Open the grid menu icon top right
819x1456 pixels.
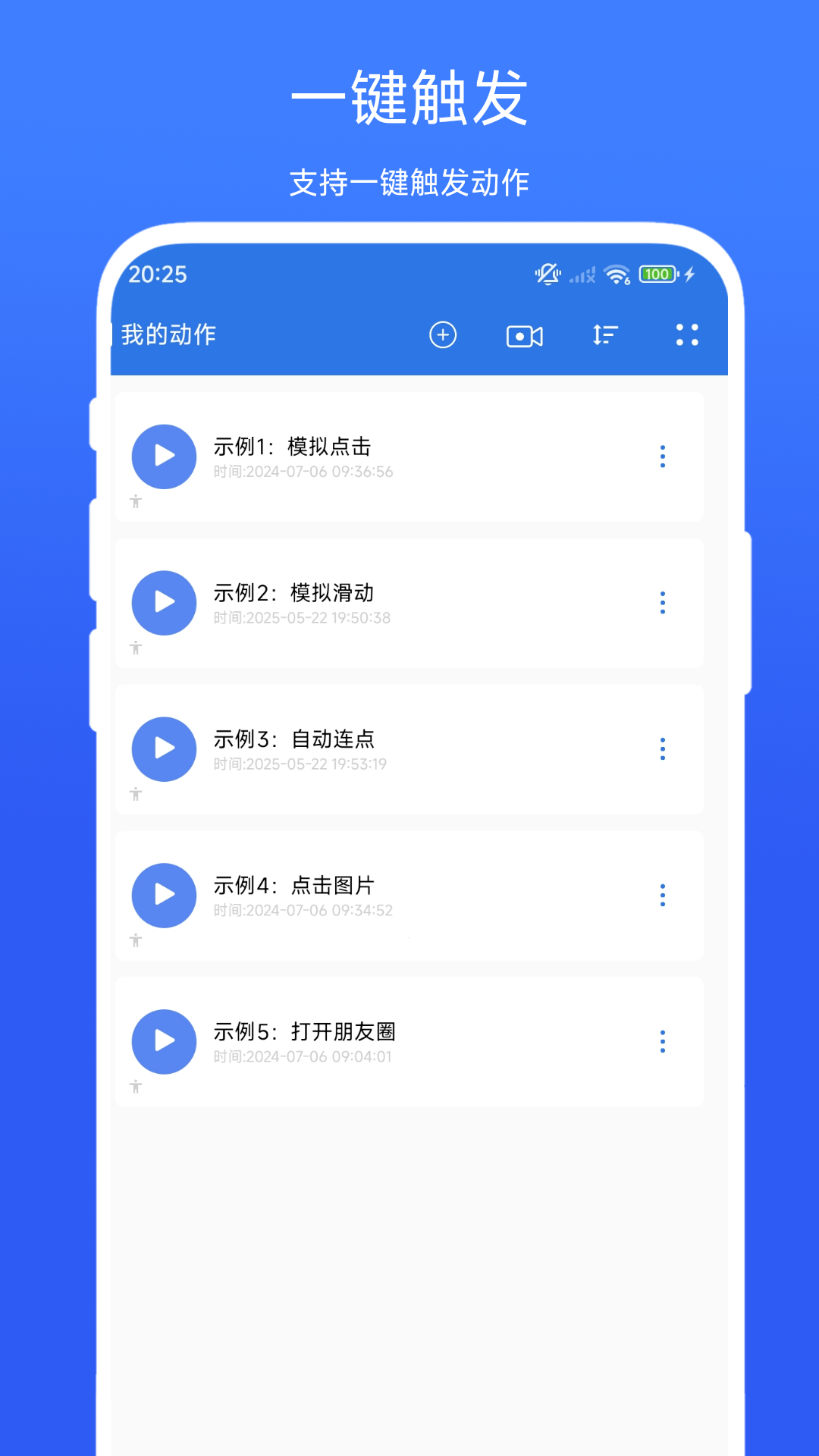686,334
